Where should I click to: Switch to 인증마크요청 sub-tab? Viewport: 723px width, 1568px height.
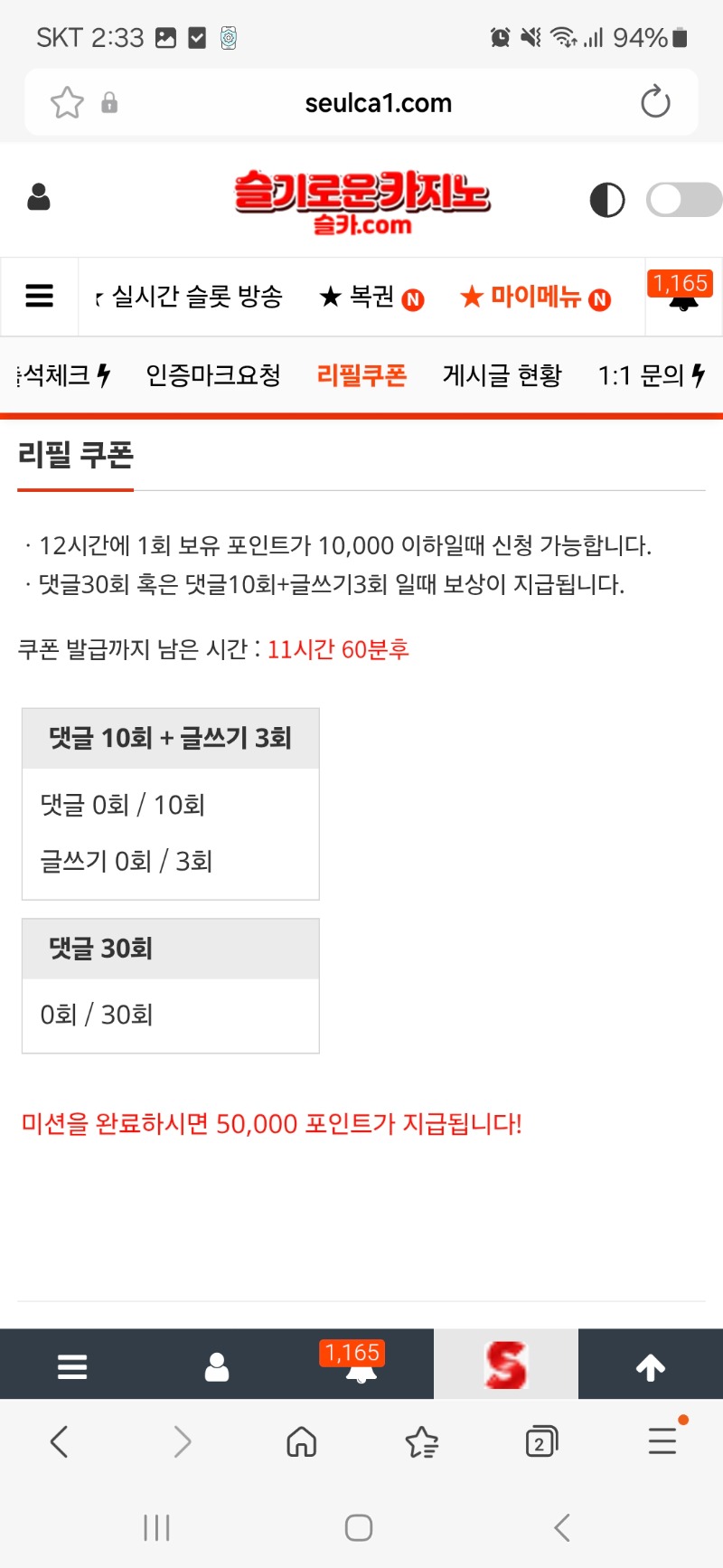[213, 375]
